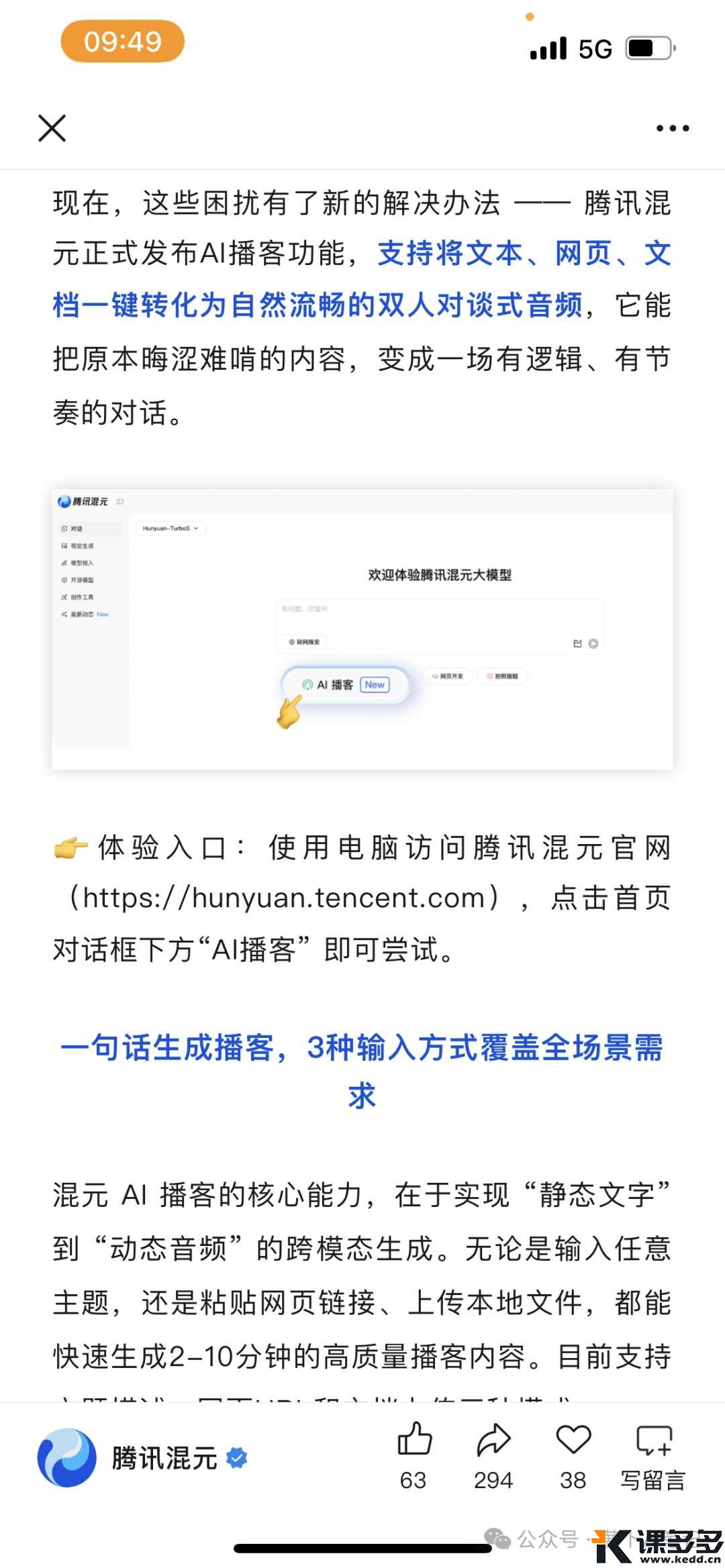Open the 腾讯混元 account profile
Screen dimensions: 725x1568
pyautogui.click(x=164, y=1458)
